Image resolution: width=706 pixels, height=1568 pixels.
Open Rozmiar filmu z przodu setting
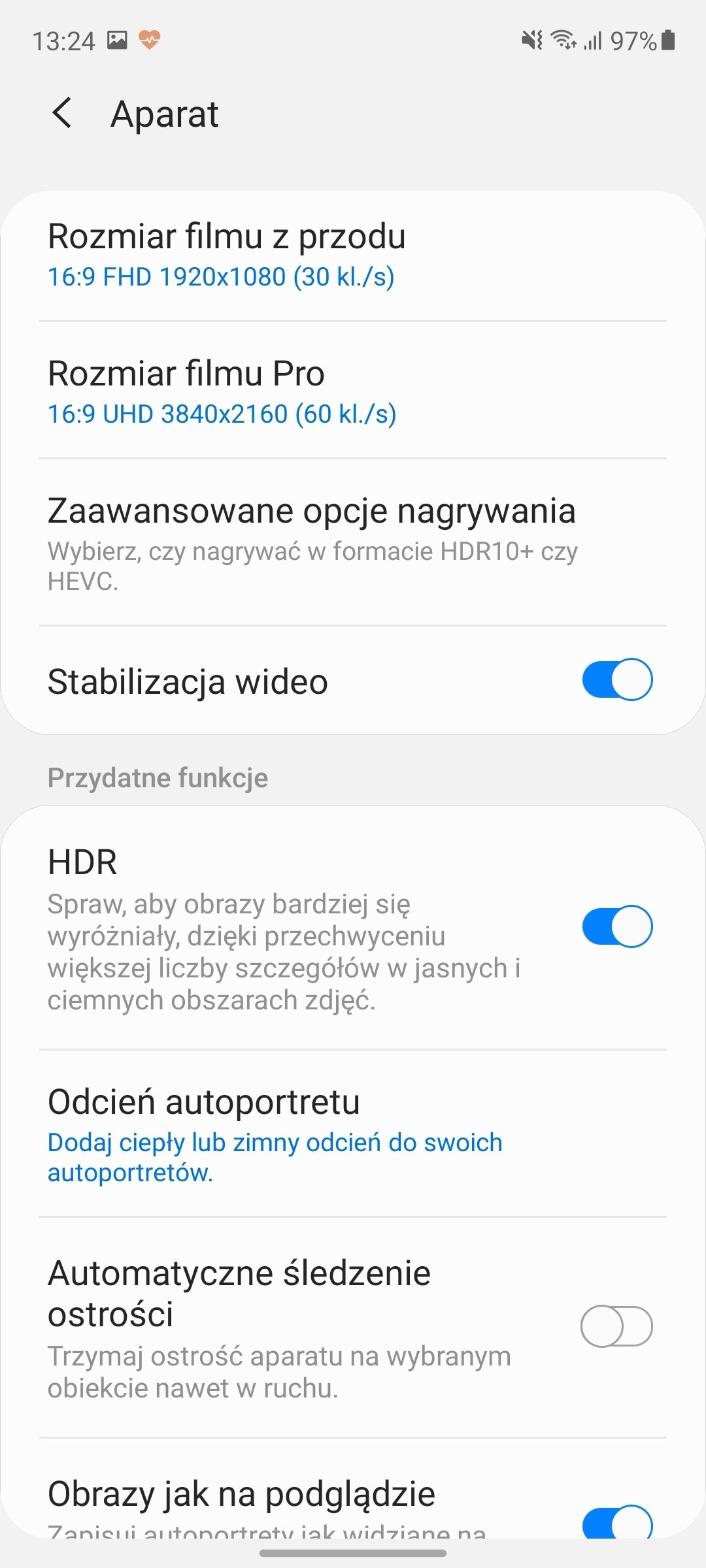[x=353, y=255]
